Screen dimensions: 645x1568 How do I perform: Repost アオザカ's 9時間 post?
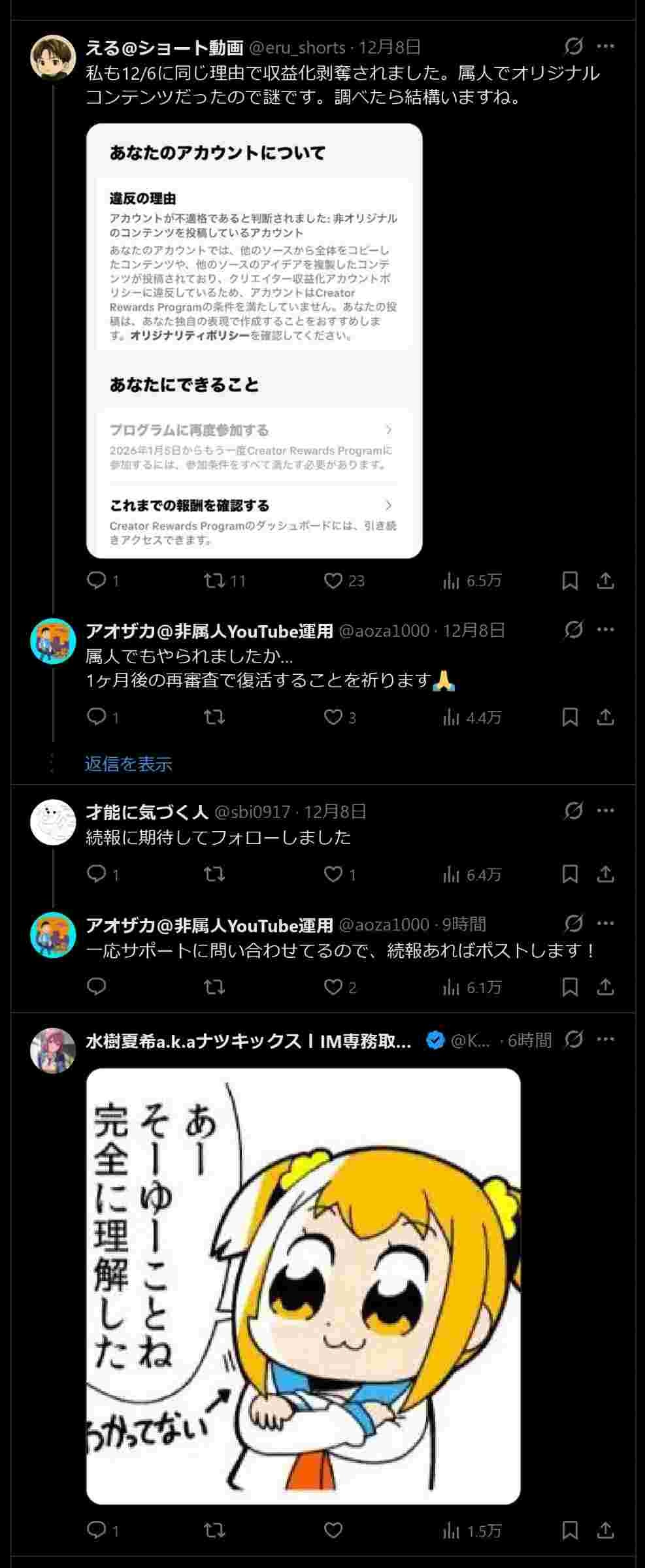pyautogui.click(x=214, y=987)
